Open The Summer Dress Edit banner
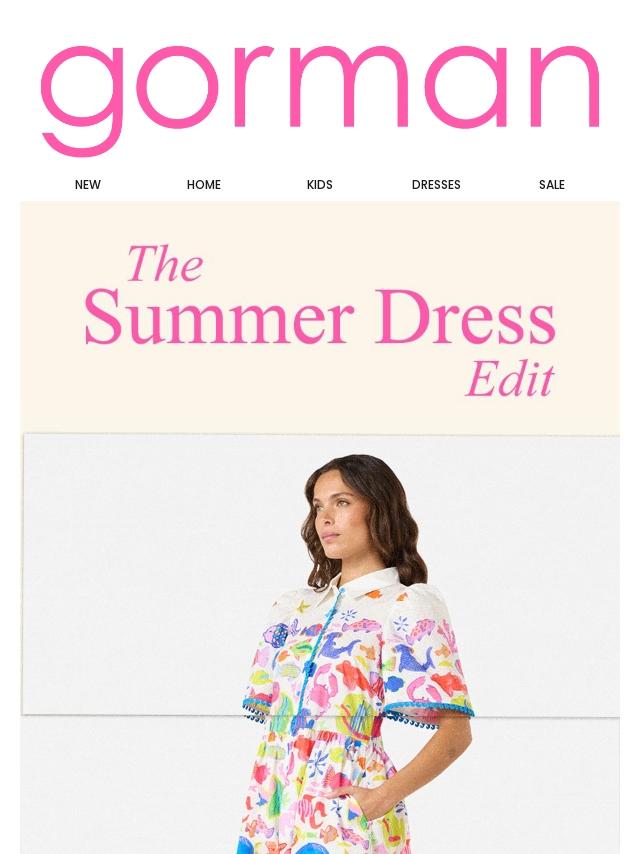Screen dimensions: 640x854 click(x=320, y=318)
